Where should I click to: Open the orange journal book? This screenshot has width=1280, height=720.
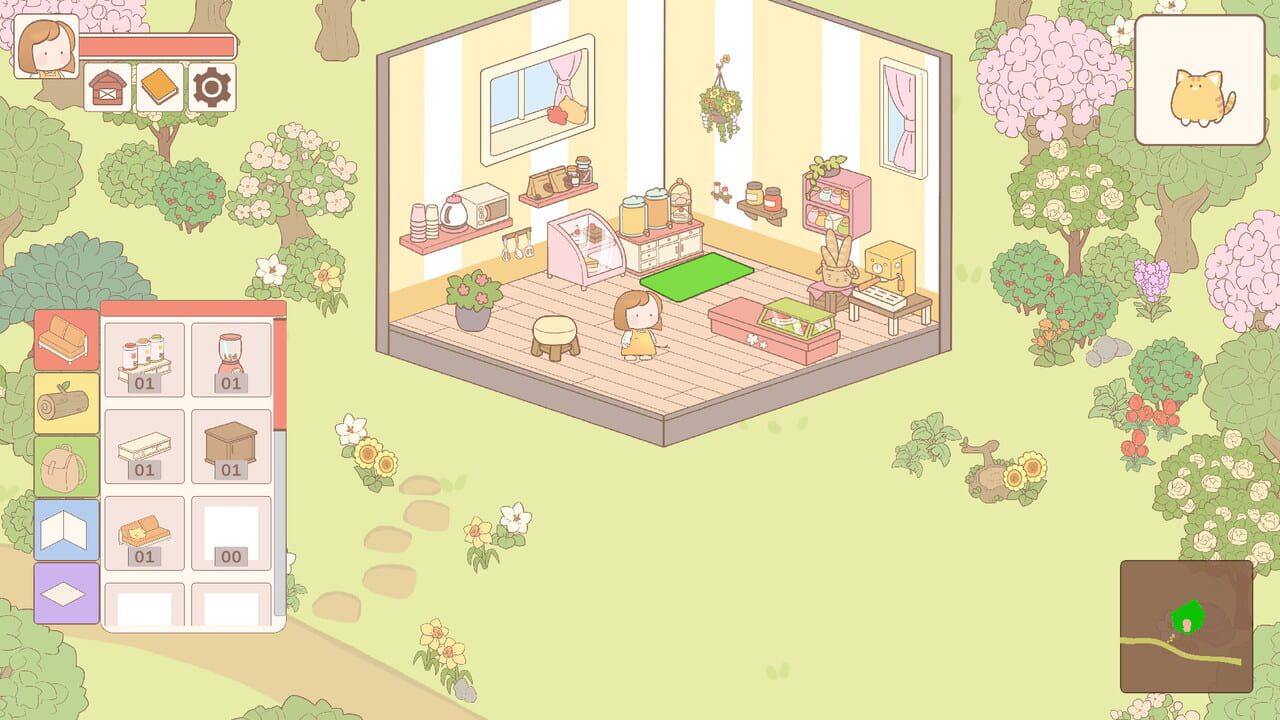point(160,88)
